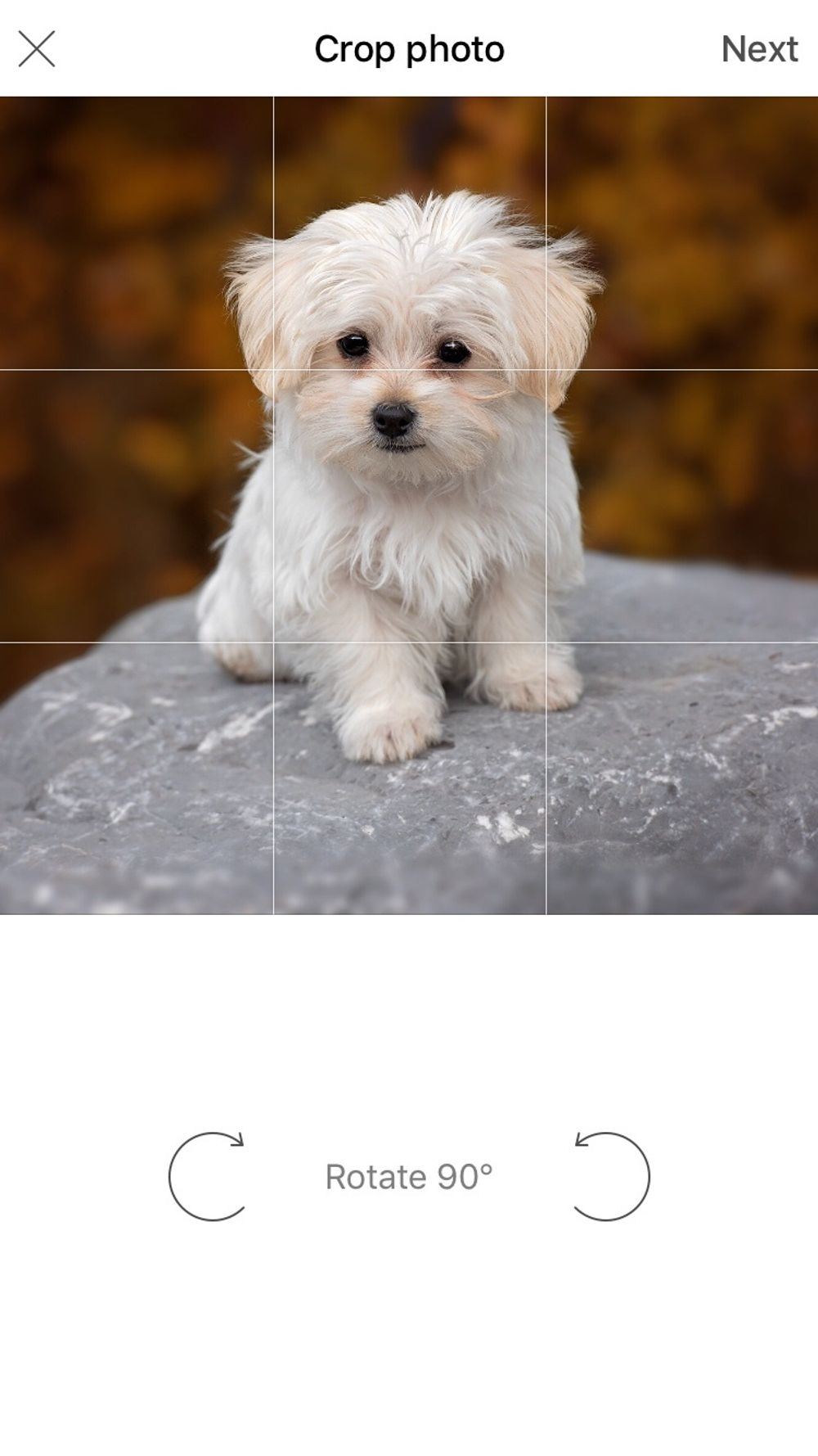The image size is (818, 1456).
Task: Close the crop photo screen
Action: tap(37, 49)
